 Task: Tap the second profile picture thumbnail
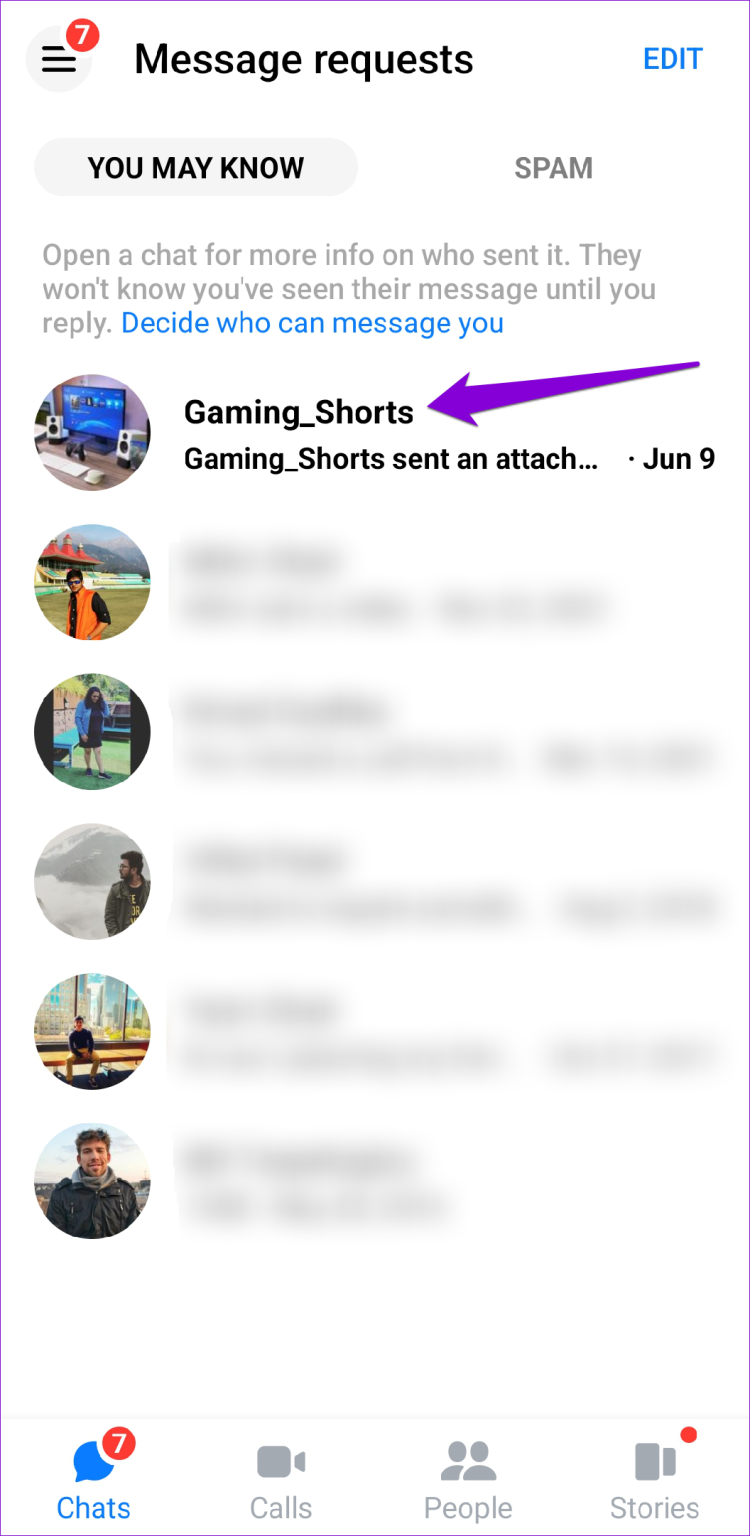[92, 582]
